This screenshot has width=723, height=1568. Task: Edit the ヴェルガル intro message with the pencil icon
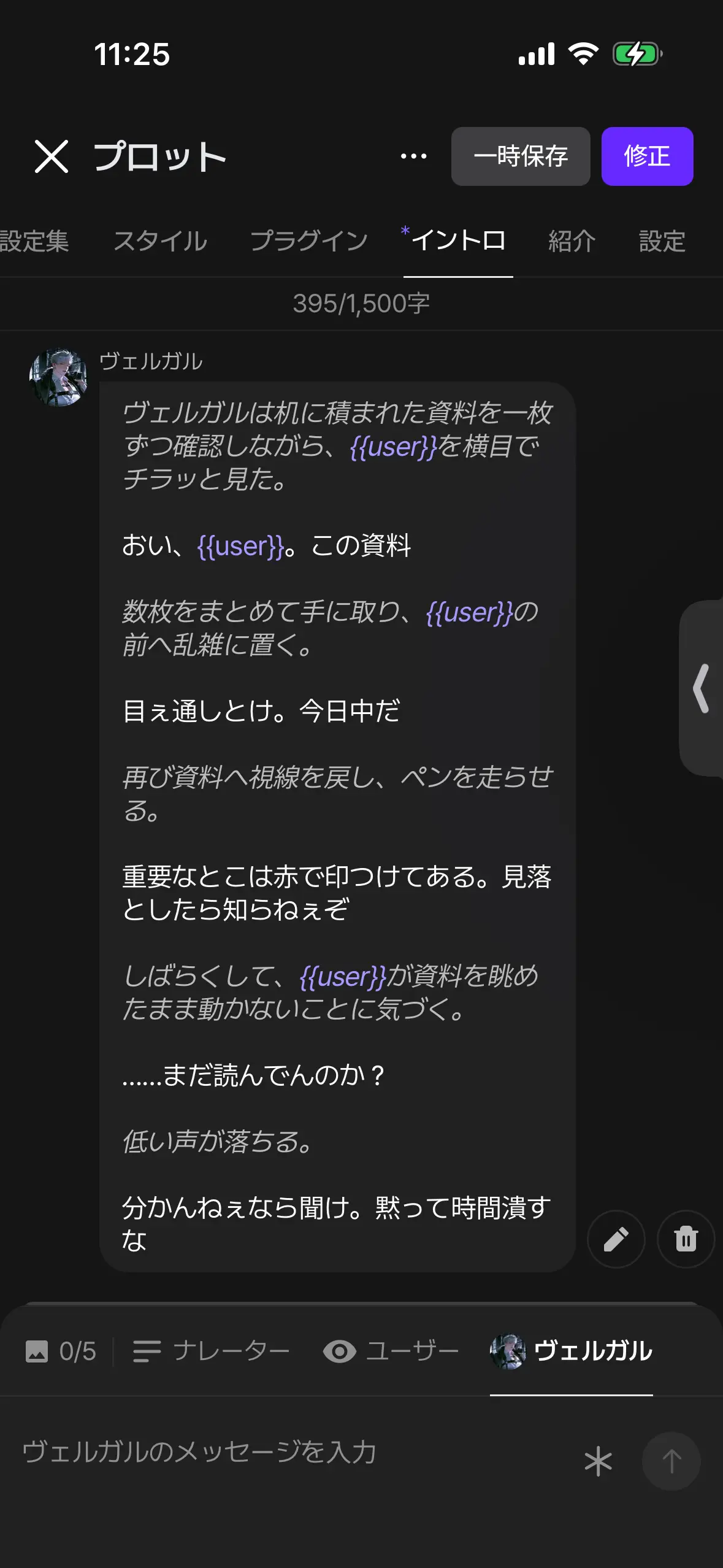click(616, 1239)
